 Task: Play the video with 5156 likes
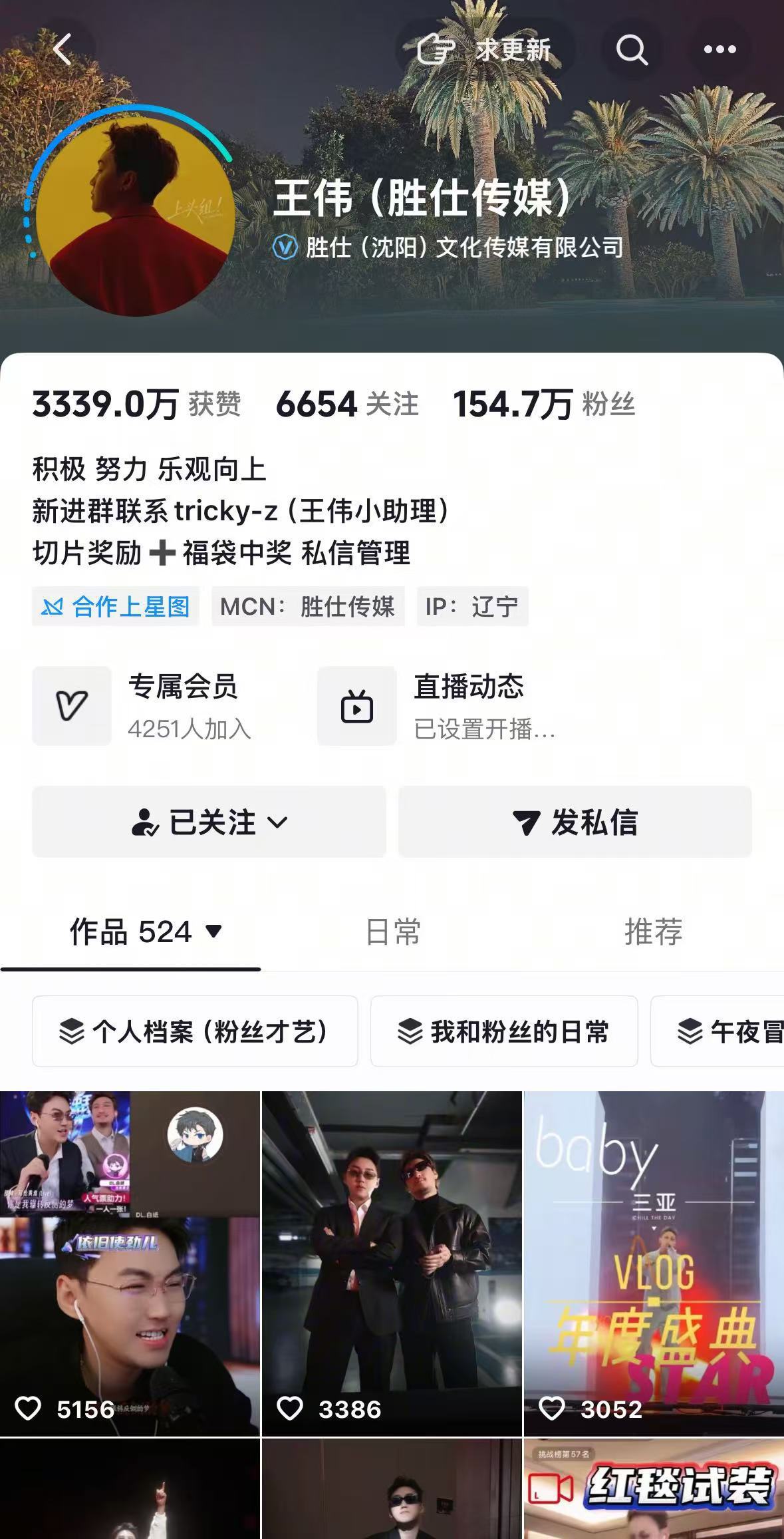pos(130,1263)
